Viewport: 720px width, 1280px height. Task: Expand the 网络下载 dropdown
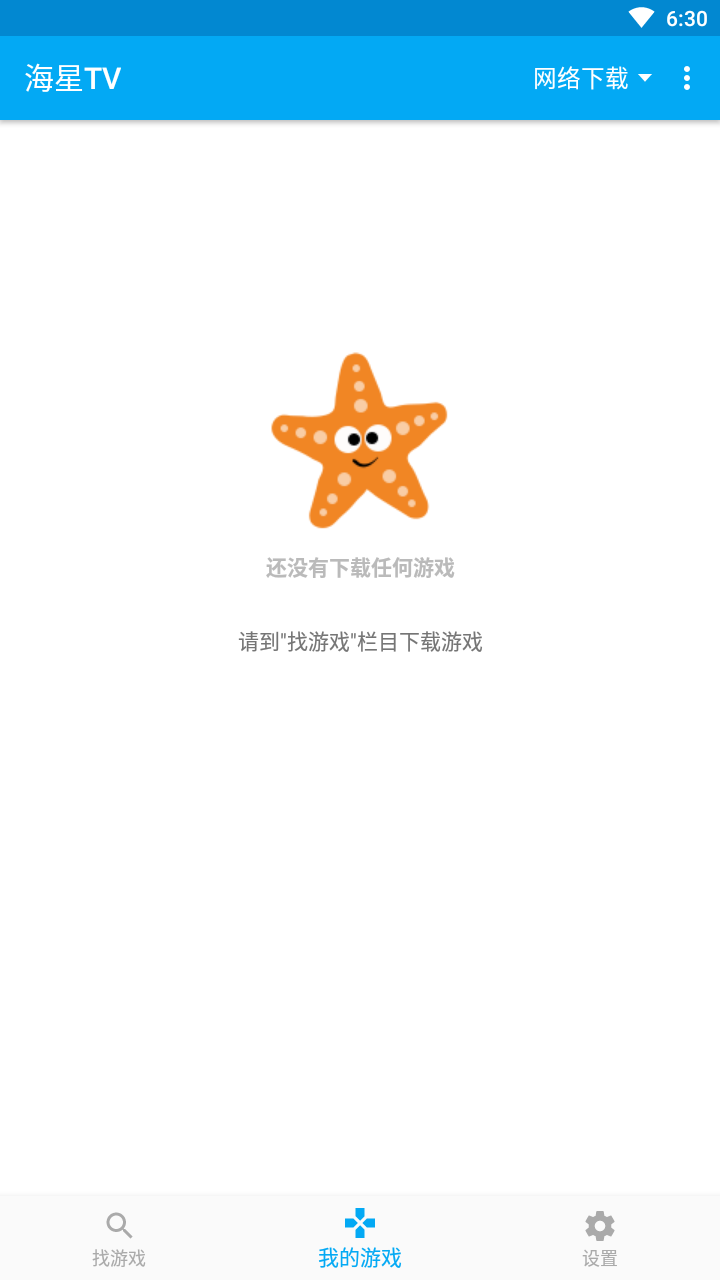coord(592,78)
